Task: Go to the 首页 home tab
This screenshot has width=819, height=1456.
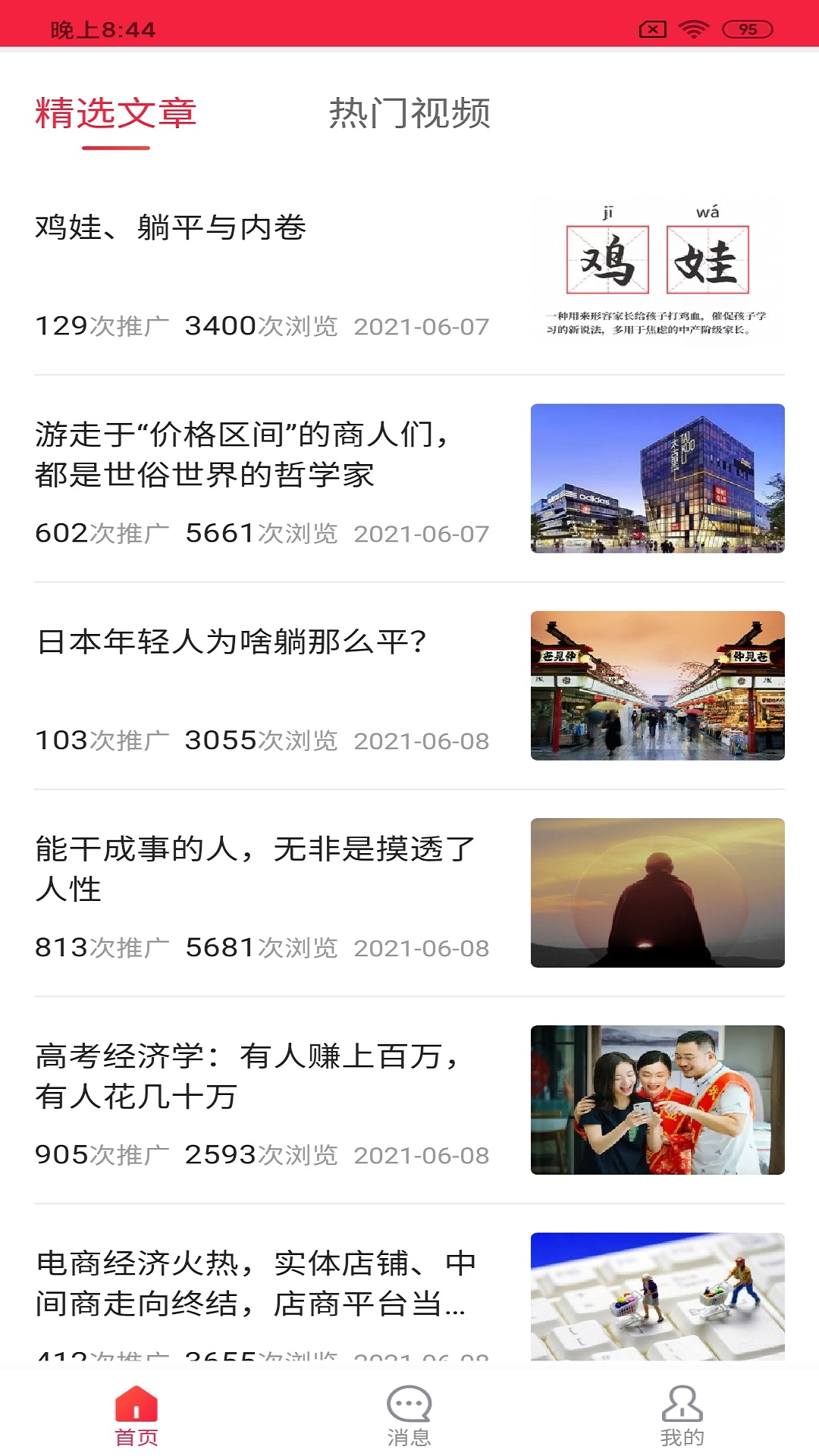Action: [136, 1415]
